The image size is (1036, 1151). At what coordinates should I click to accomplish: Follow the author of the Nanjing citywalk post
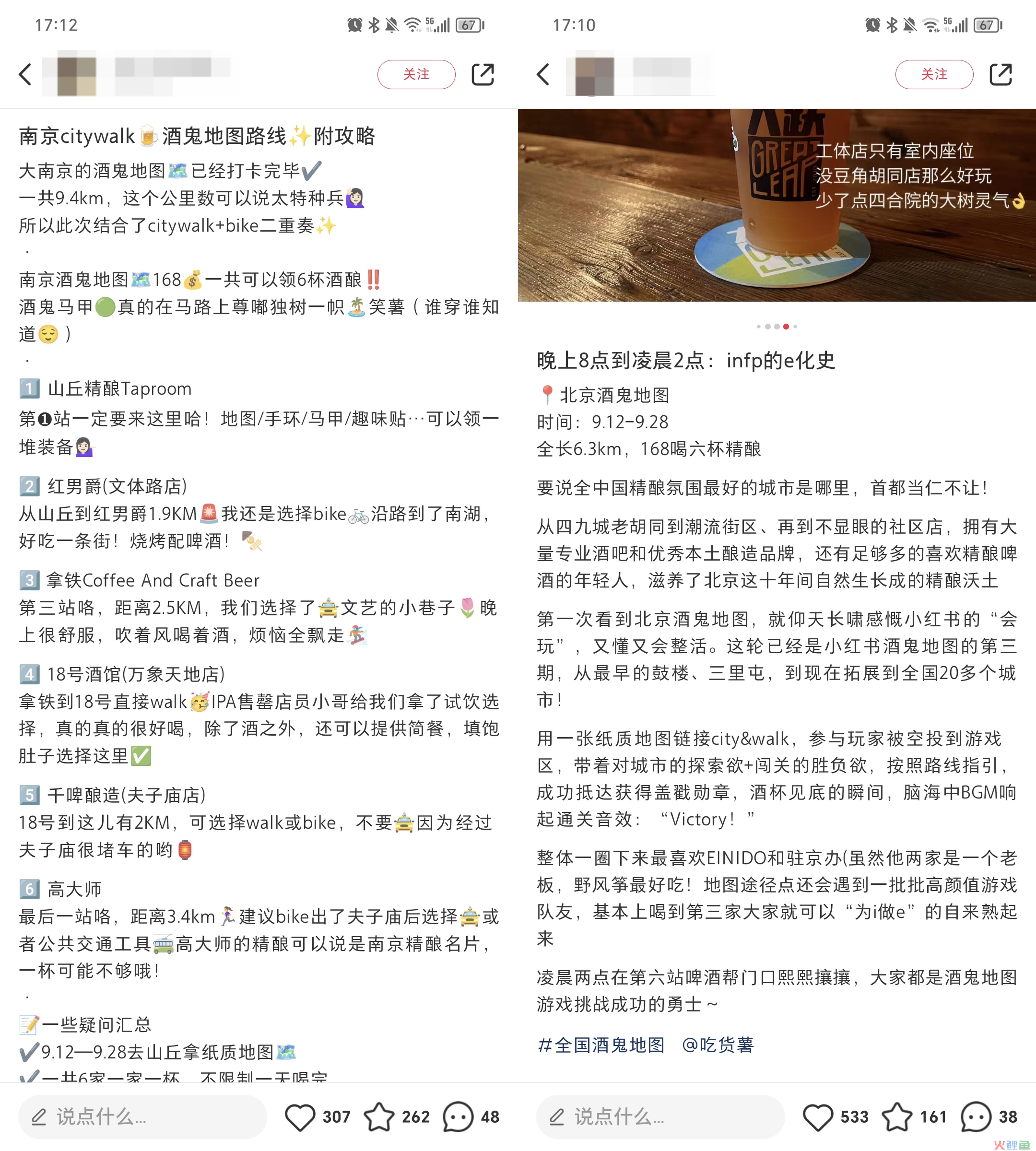pos(416,75)
